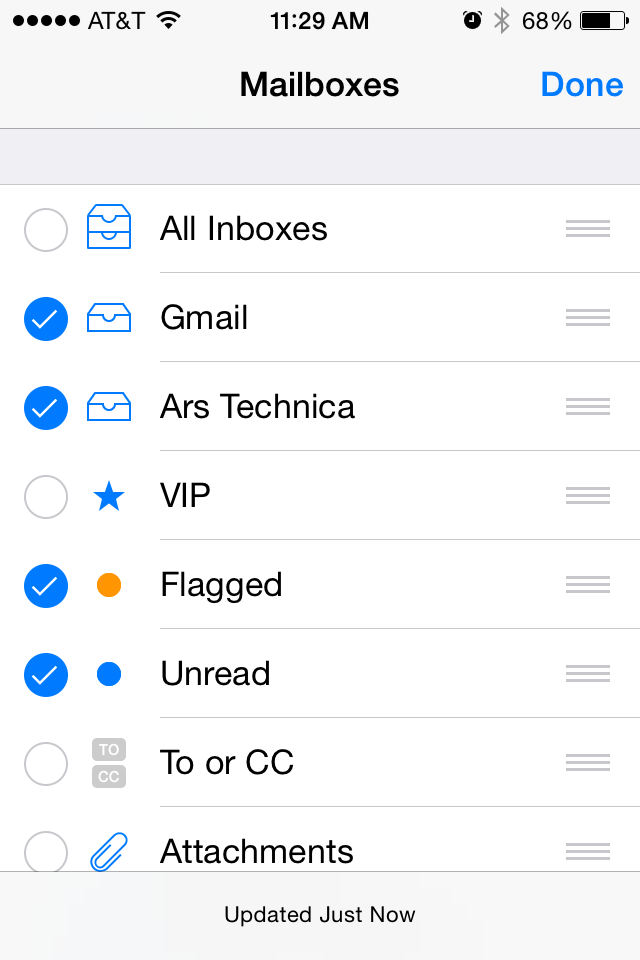
Task: Disable the Unread mailbox
Action: pos(46,675)
